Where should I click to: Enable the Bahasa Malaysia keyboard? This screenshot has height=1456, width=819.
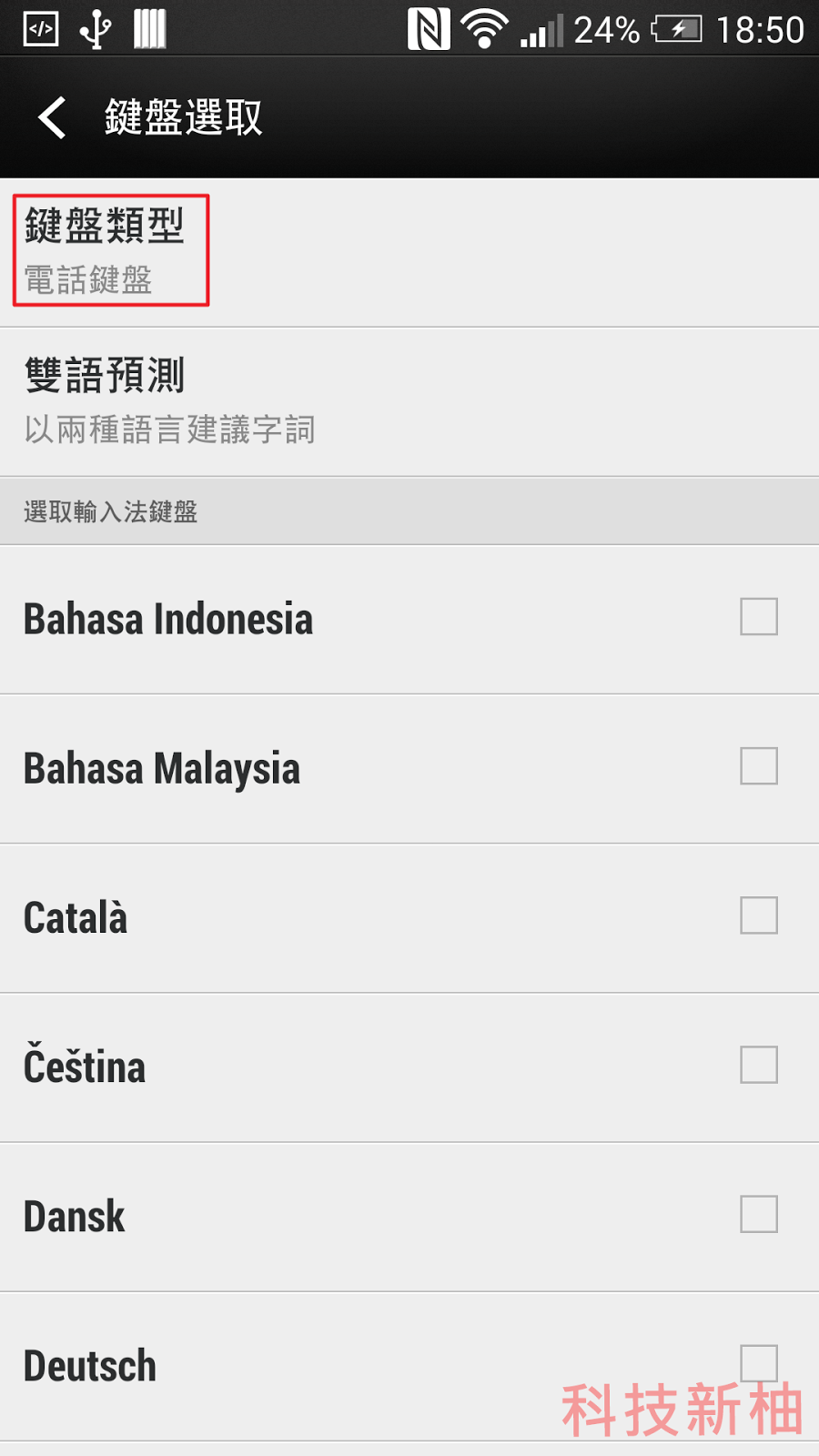click(x=758, y=766)
